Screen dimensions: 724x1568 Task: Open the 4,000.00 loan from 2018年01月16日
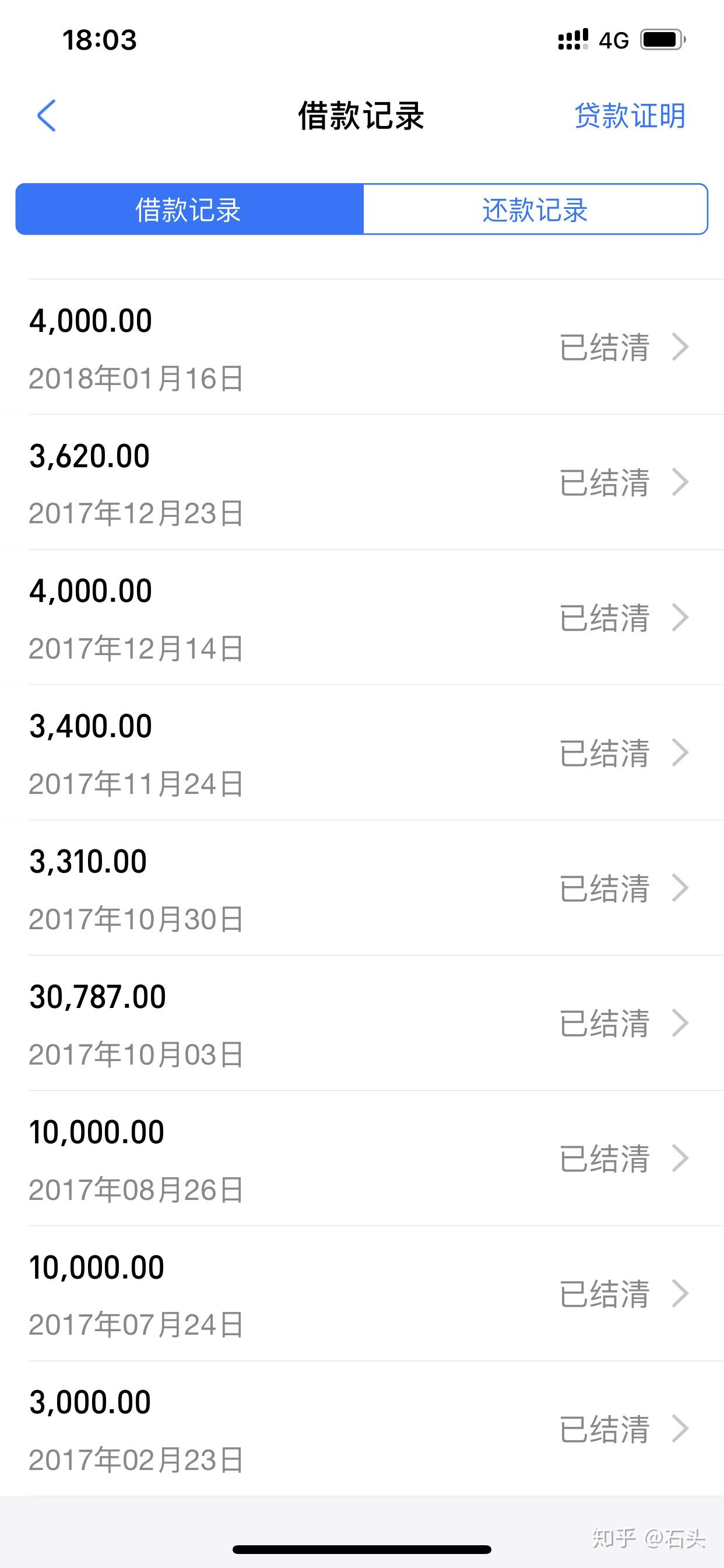(362, 348)
